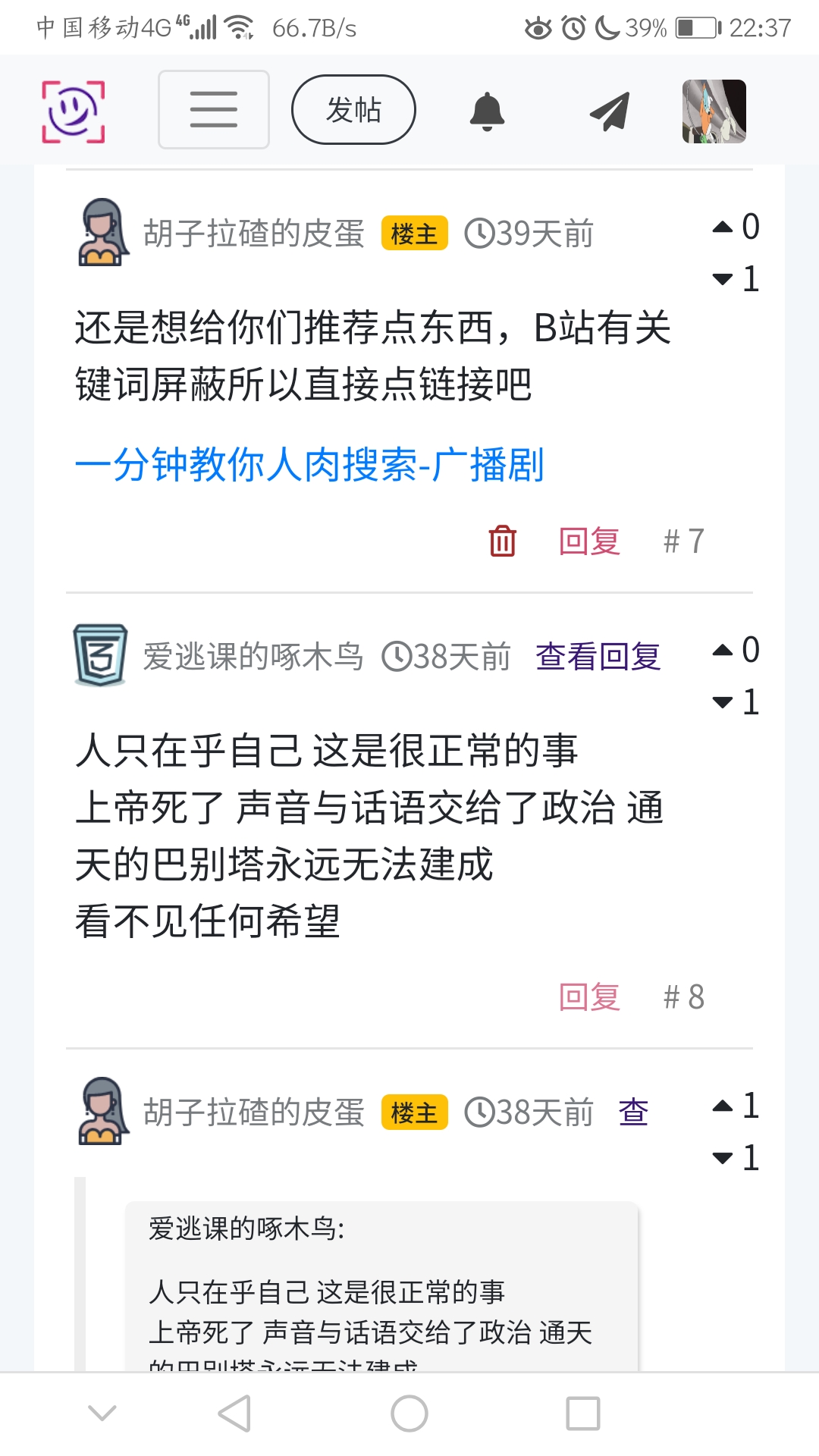The image size is (819, 1456).
Task: Reply to post #8
Action: pyautogui.click(x=589, y=996)
